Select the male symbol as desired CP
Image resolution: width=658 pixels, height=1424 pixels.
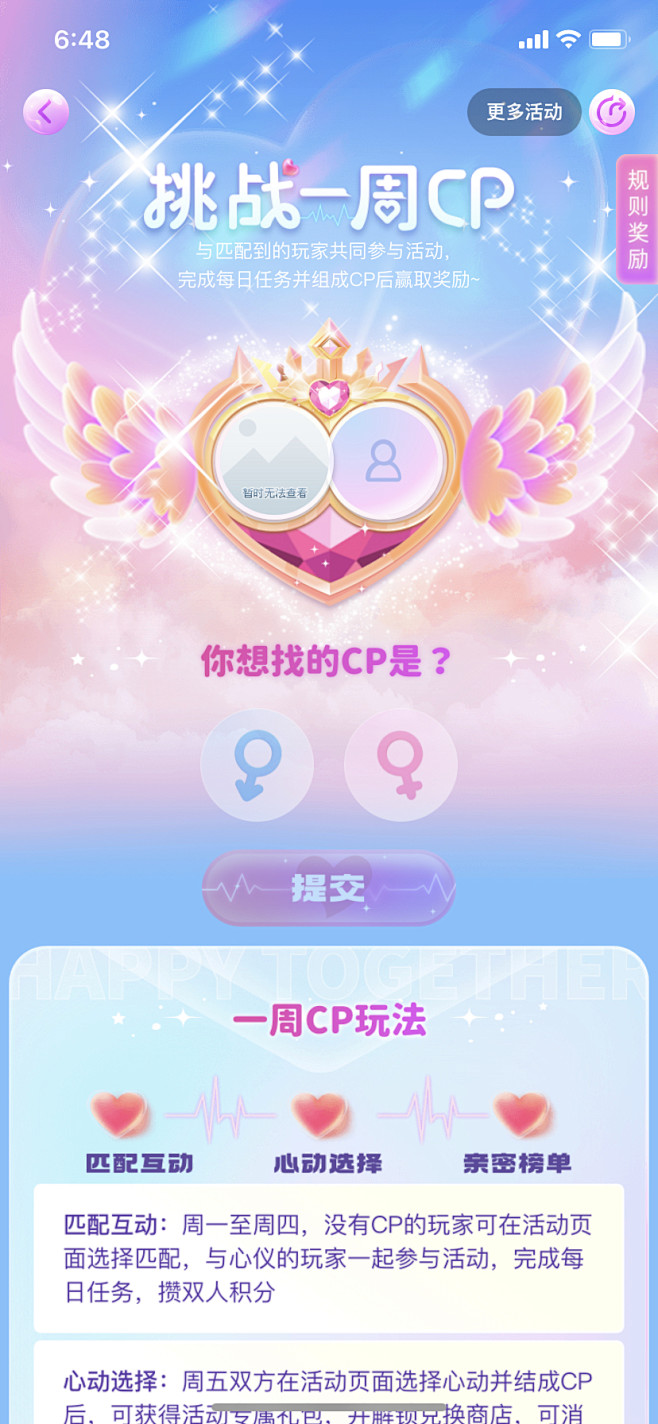(257, 766)
